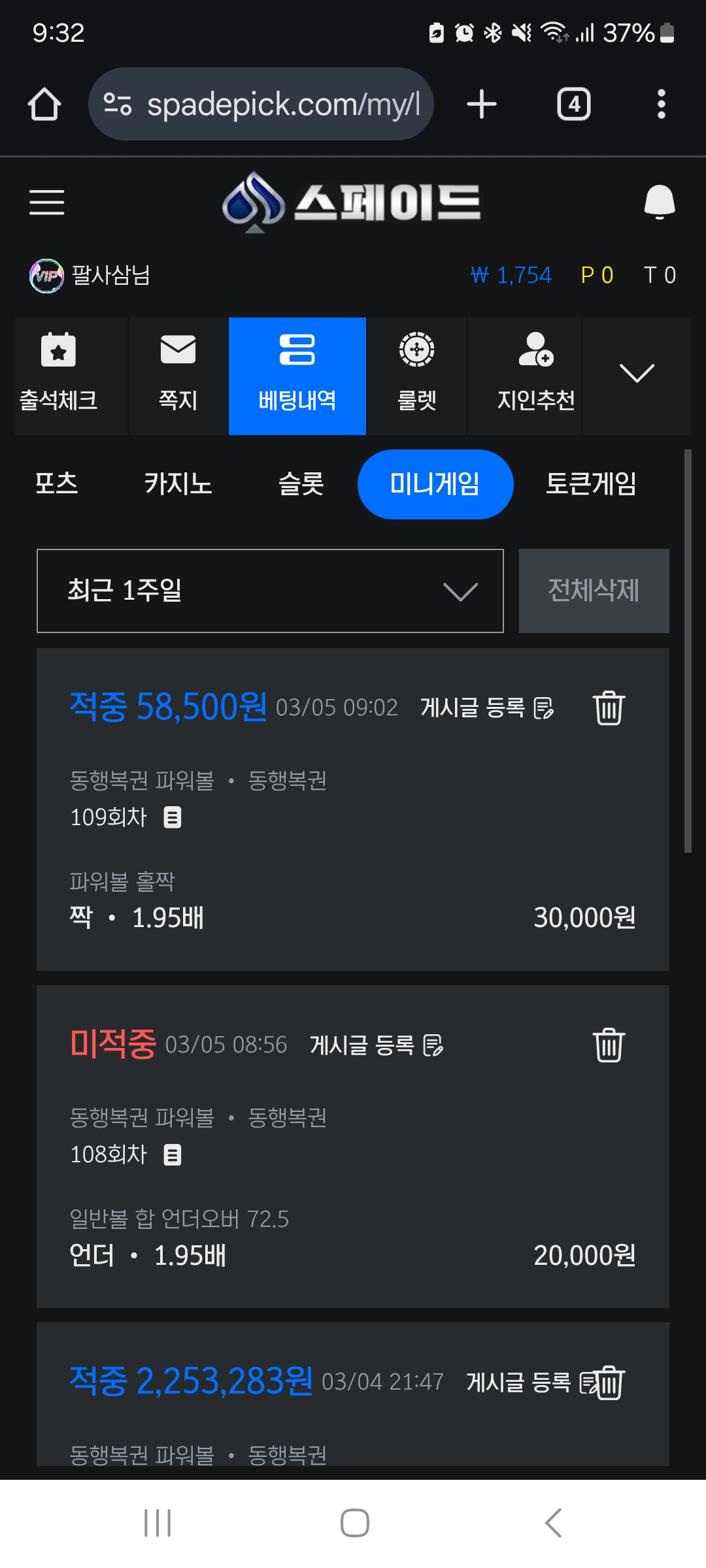The width and height of the screenshot is (706, 1568).
Task: View details icon next to 109회차
Action: 173,817
